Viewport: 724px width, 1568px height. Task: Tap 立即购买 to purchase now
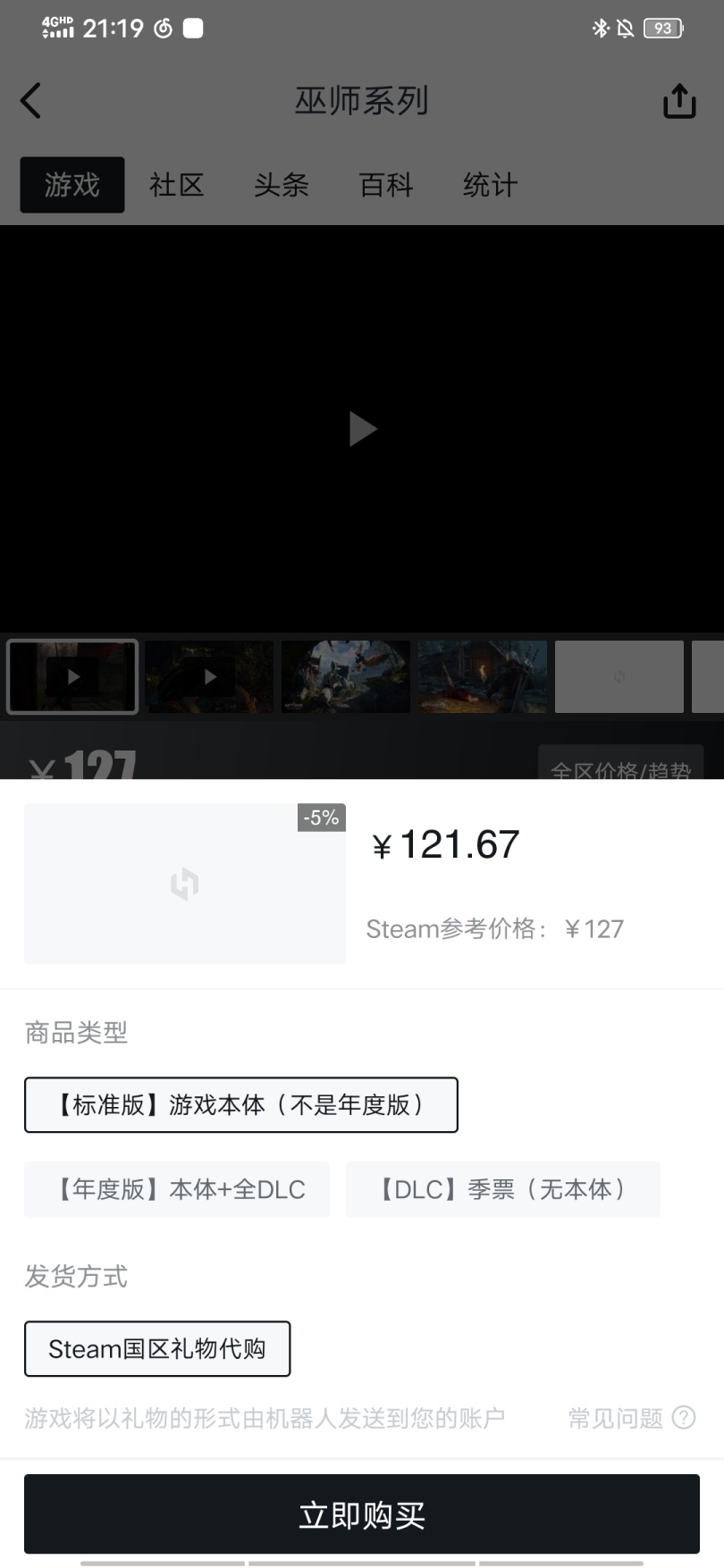coord(362,1514)
